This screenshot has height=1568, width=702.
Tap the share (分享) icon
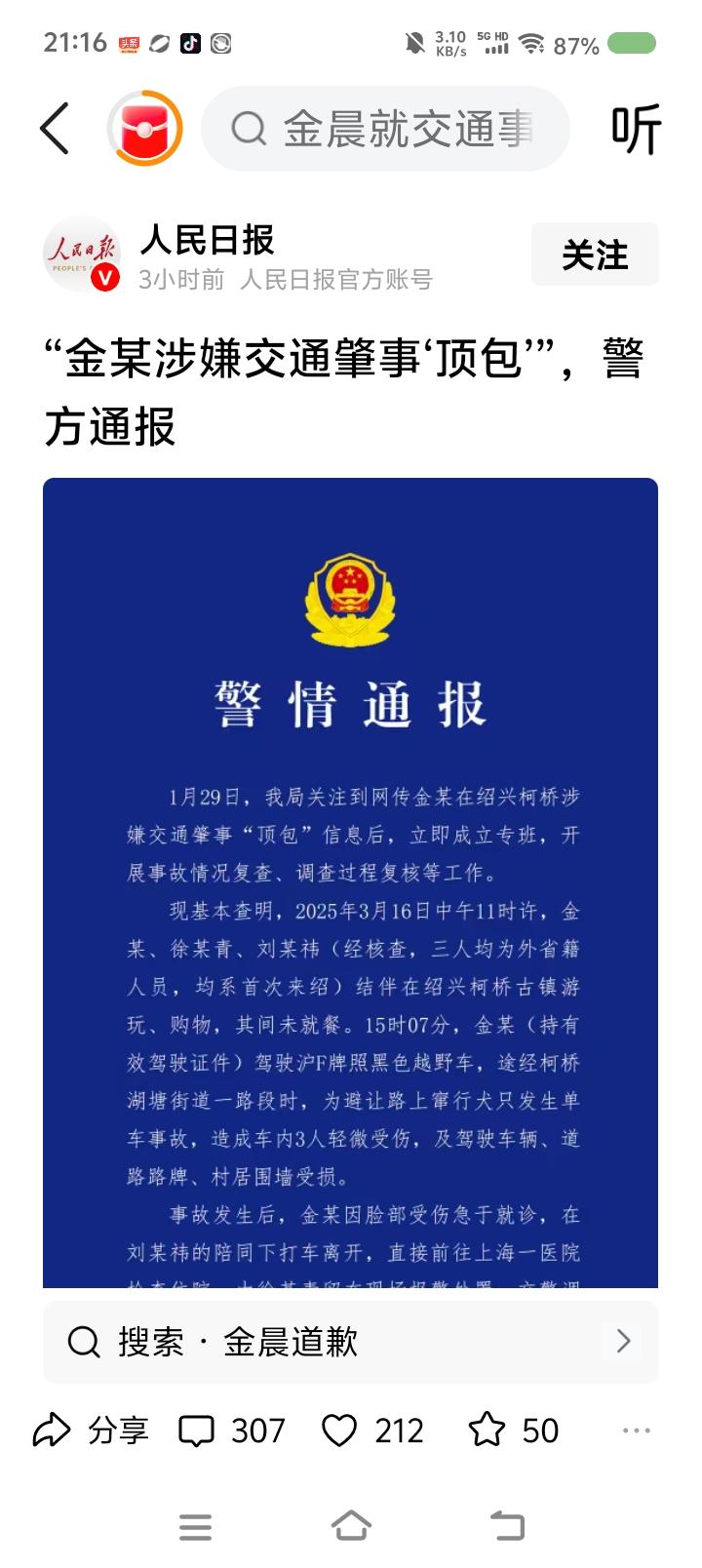pyautogui.click(x=54, y=1430)
